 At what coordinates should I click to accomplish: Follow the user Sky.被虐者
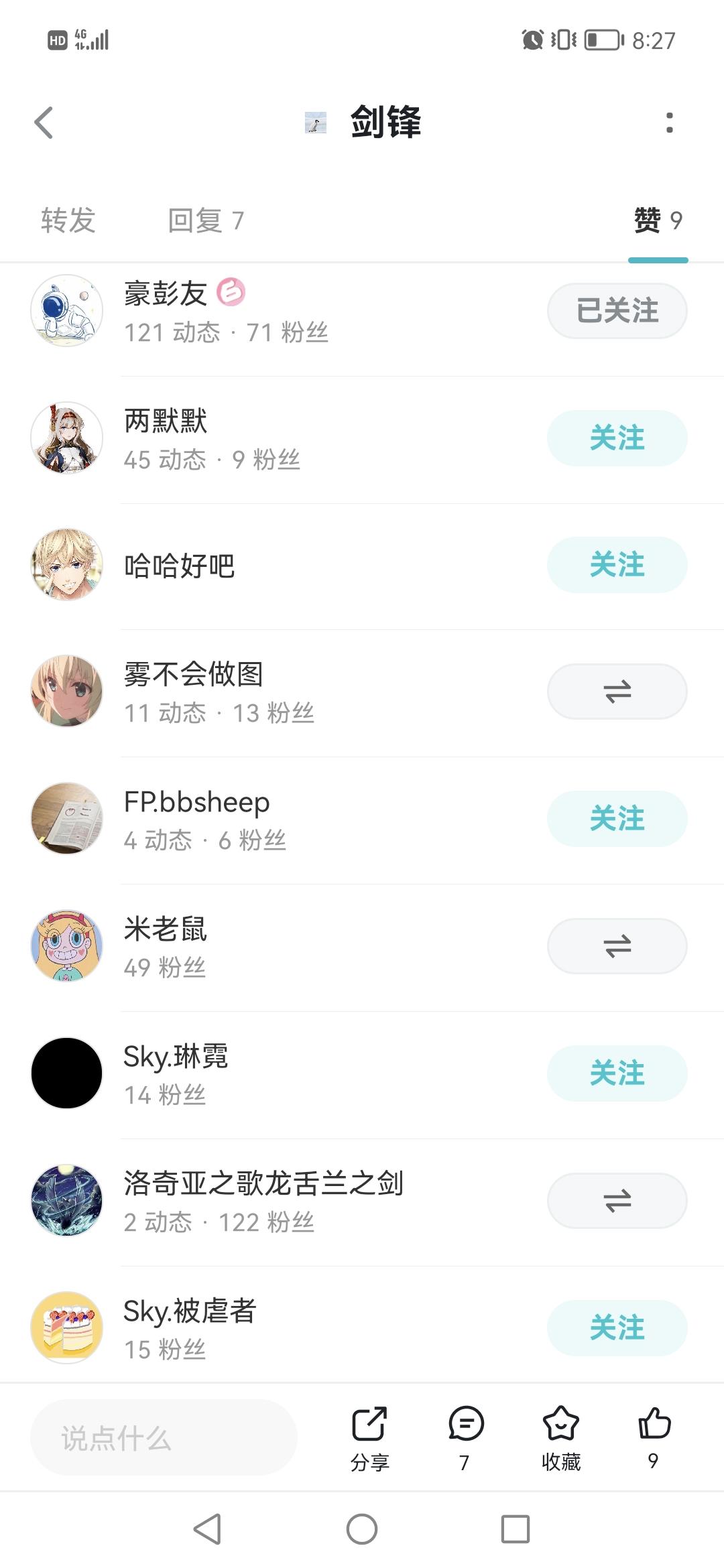[x=617, y=1328]
